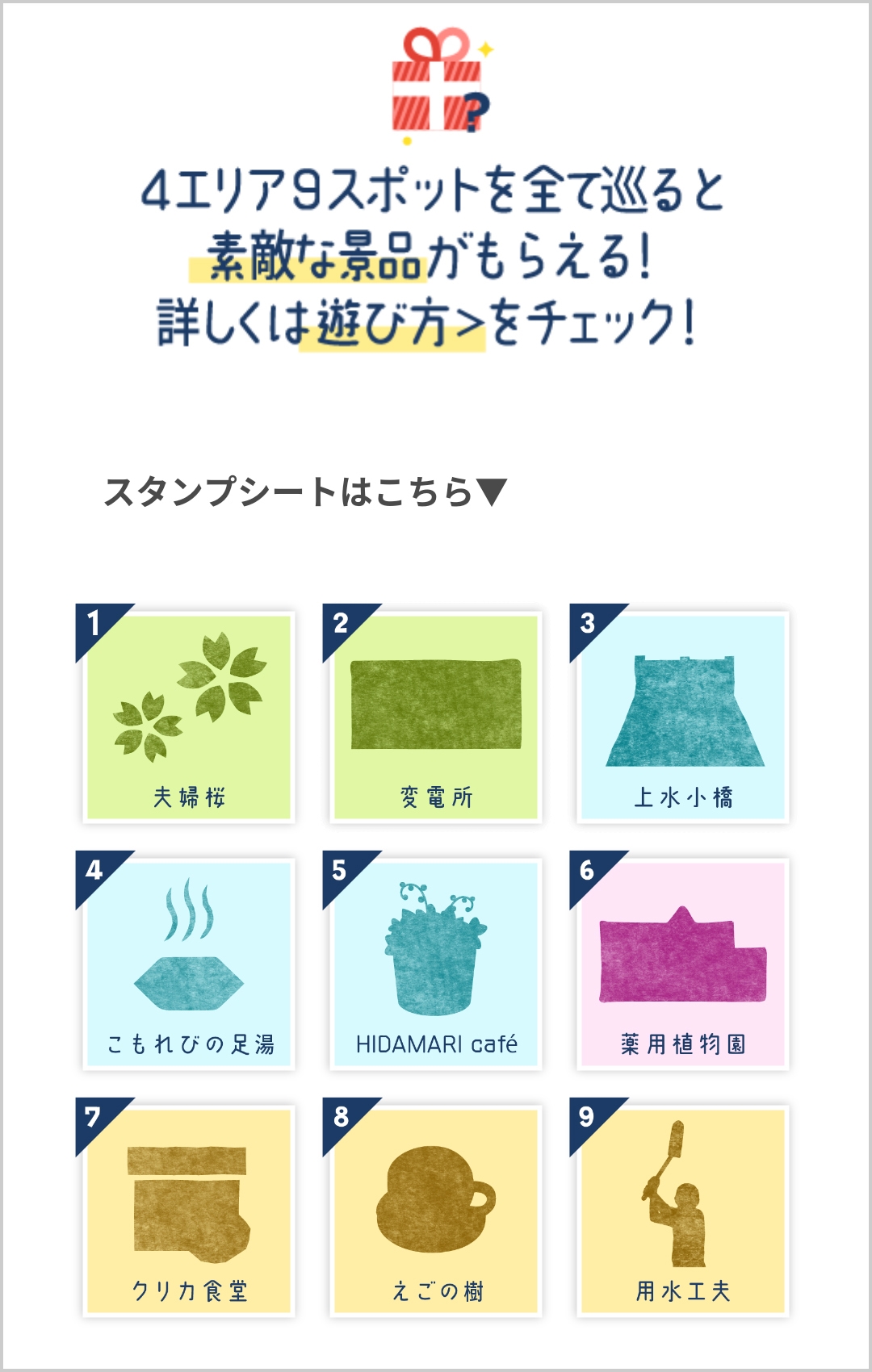Image resolution: width=872 pixels, height=1372 pixels.
Task: Toggle stamp number 1 corner badge
Action: (x=94, y=624)
